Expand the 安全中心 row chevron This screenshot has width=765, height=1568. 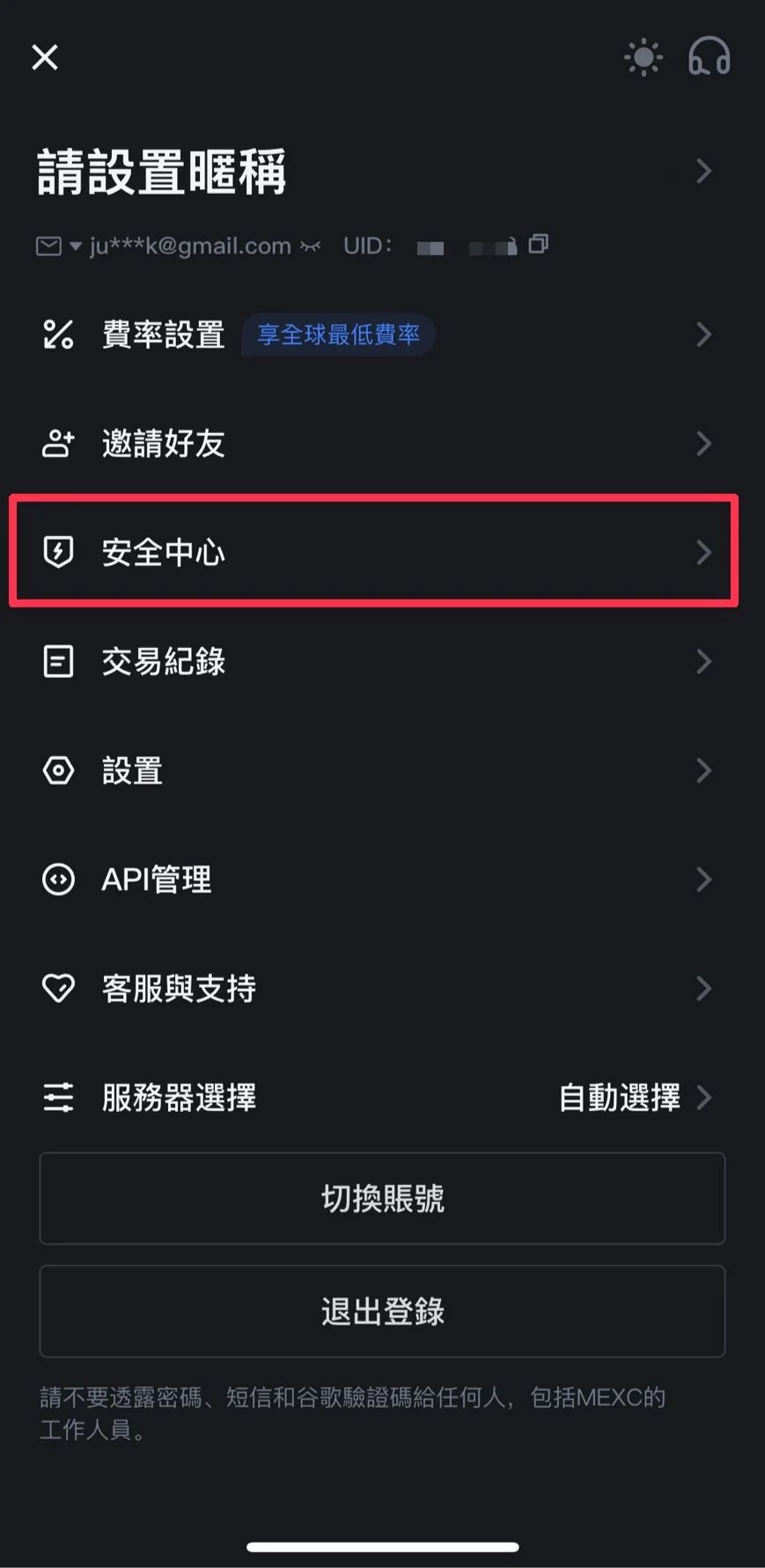click(x=702, y=552)
